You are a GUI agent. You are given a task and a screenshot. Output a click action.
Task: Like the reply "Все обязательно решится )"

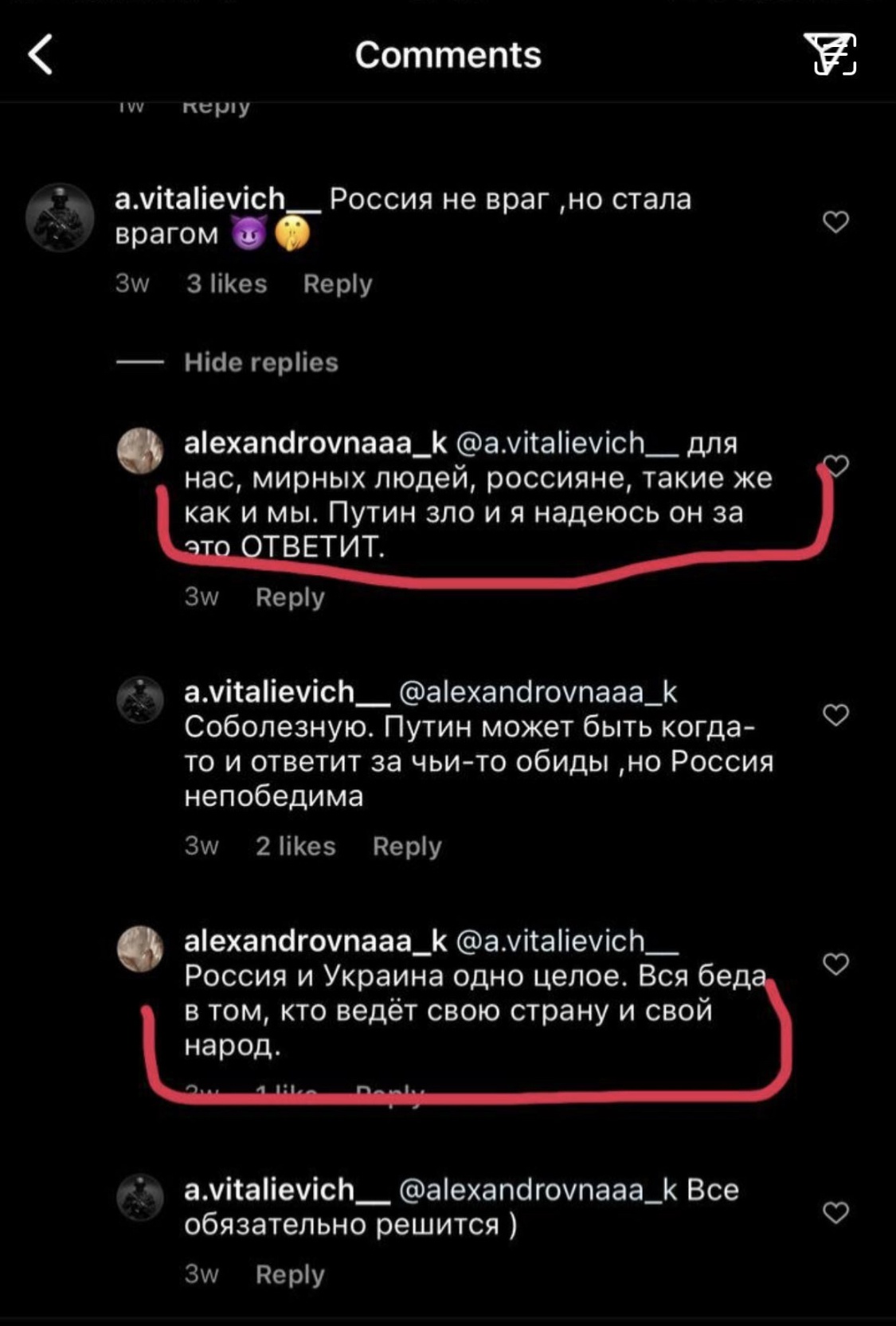pyautogui.click(x=835, y=1213)
